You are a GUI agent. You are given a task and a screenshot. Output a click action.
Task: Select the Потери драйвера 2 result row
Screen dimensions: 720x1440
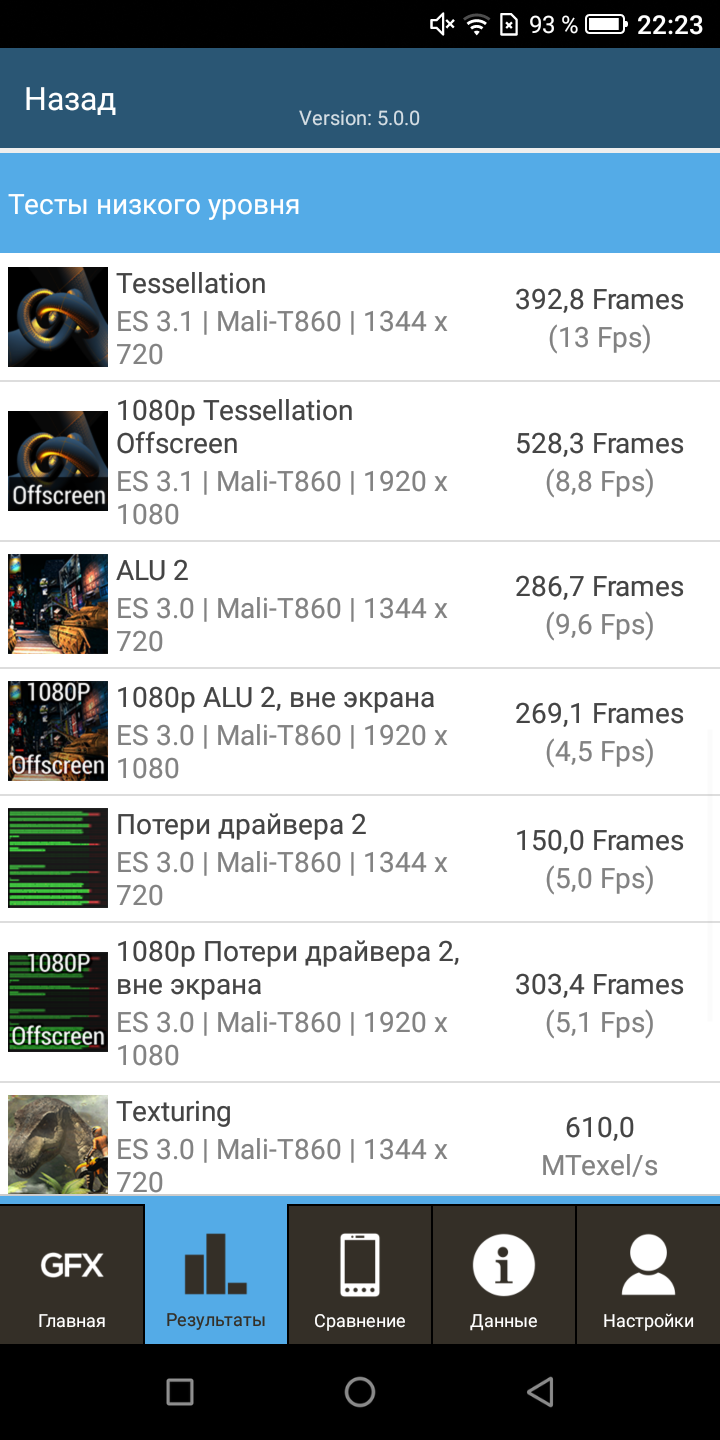point(360,859)
